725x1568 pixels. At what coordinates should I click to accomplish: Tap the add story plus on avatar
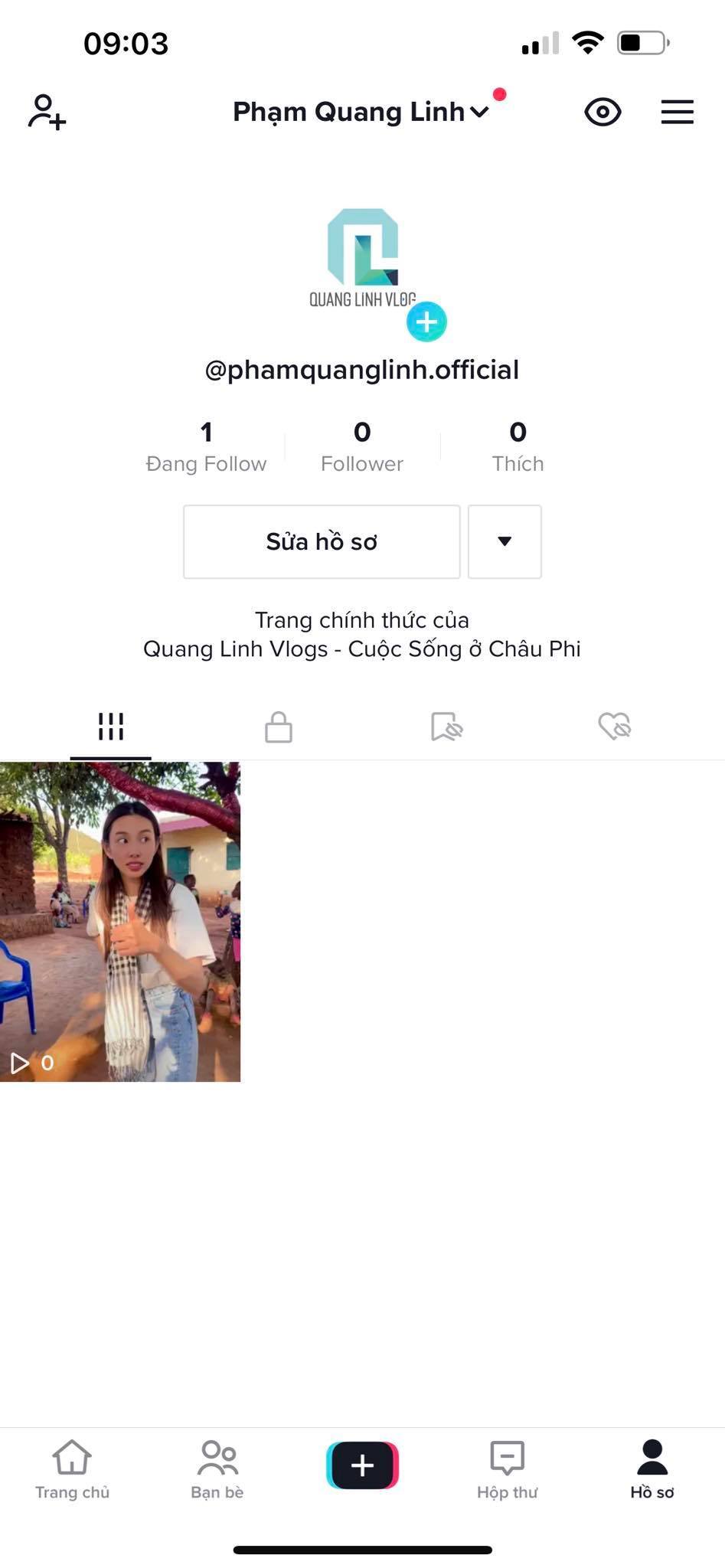[426, 322]
